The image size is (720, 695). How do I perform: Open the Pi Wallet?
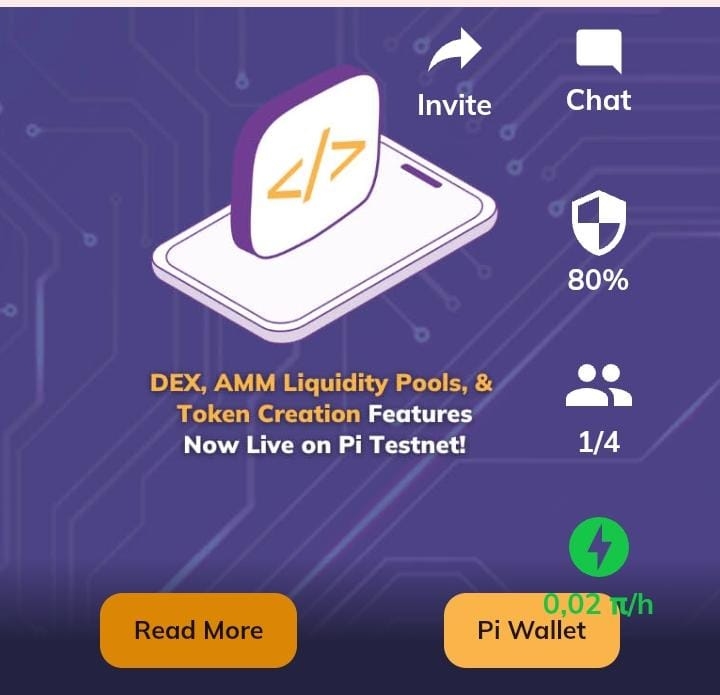pyautogui.click(x=531, y=631)
